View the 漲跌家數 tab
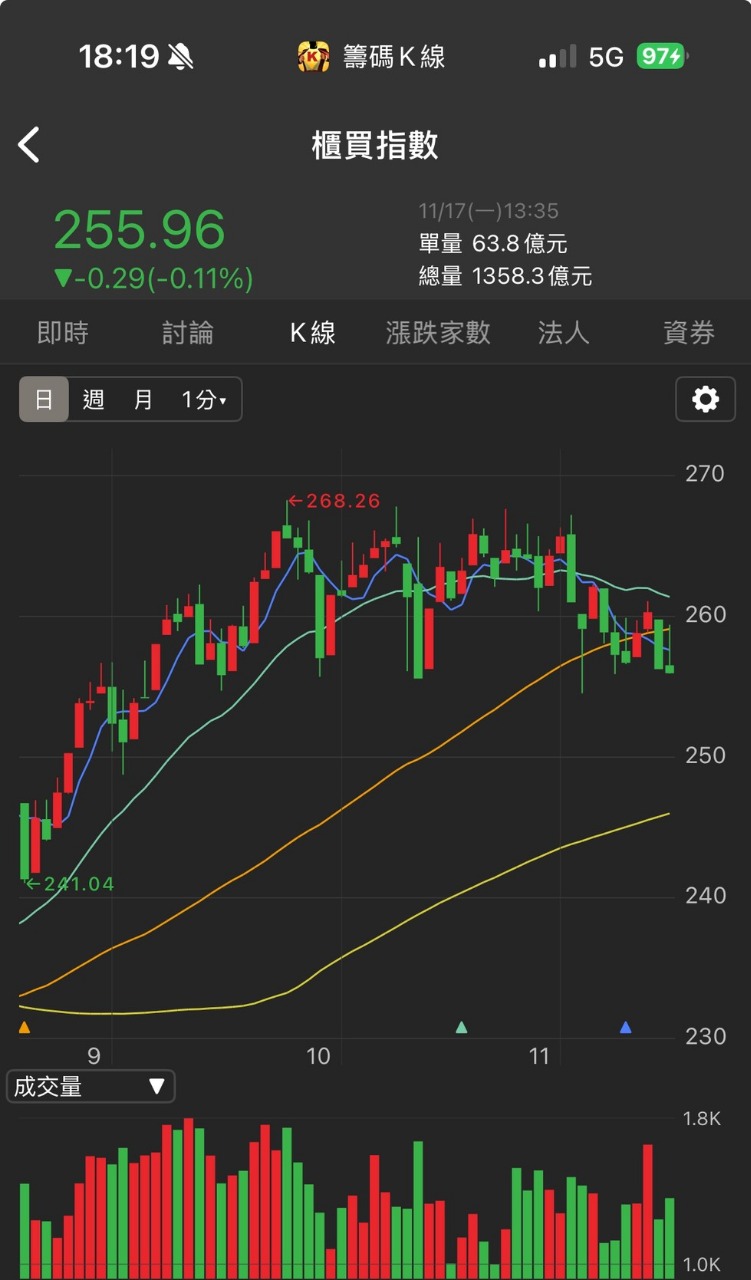This screenshot has width=751, height=1280. pyautogui.click(x=438, y=333)
